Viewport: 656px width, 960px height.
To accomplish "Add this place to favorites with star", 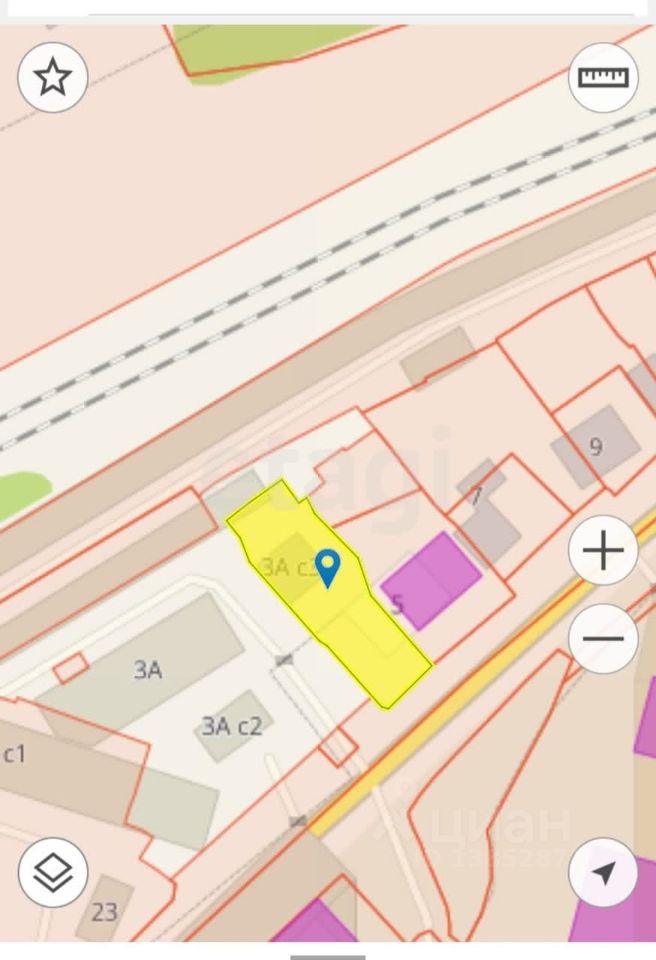I will click(53, 77).
